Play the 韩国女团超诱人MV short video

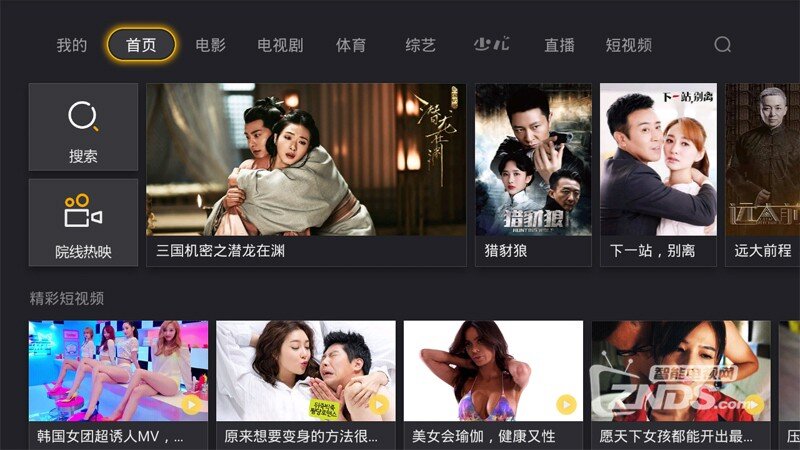point(118,382)
